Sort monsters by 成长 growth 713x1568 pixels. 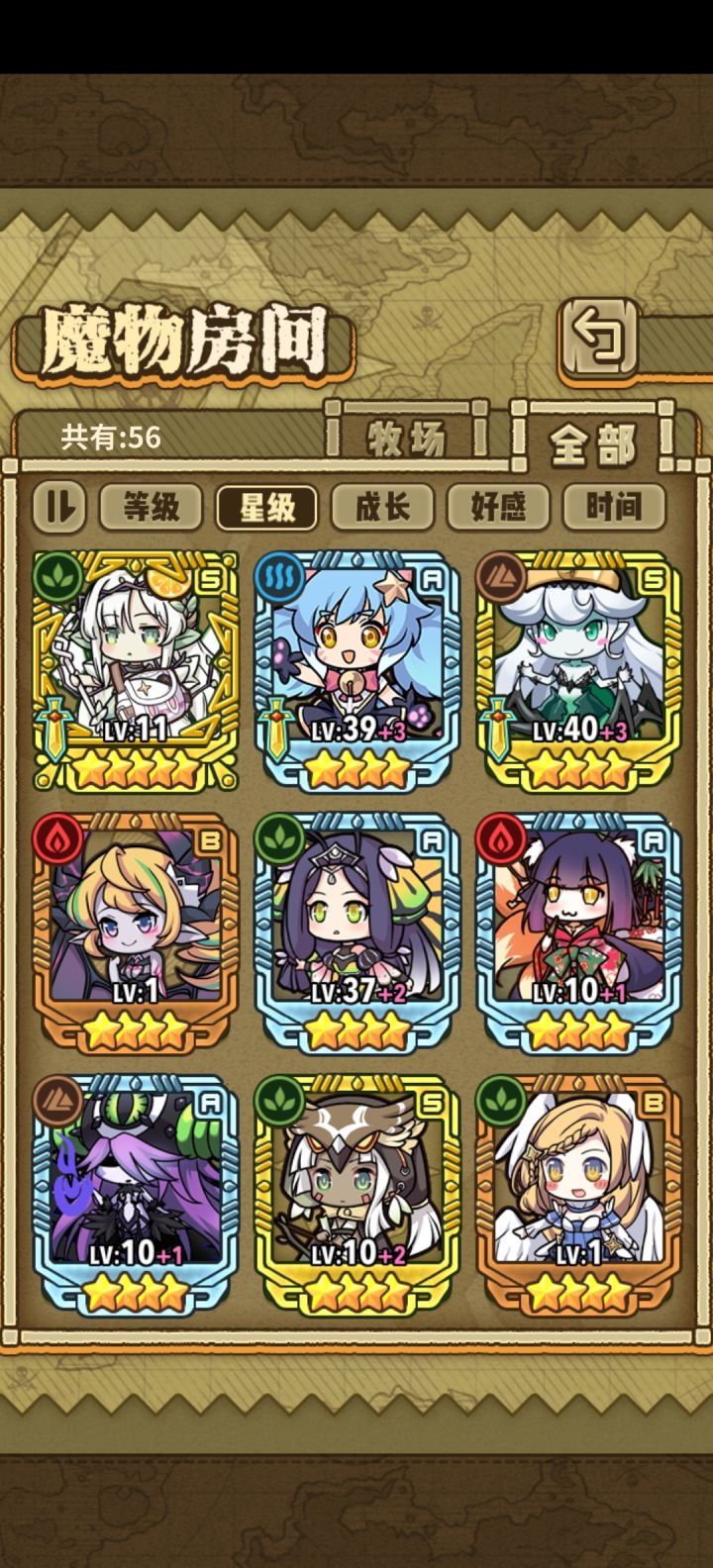(383, 507)
